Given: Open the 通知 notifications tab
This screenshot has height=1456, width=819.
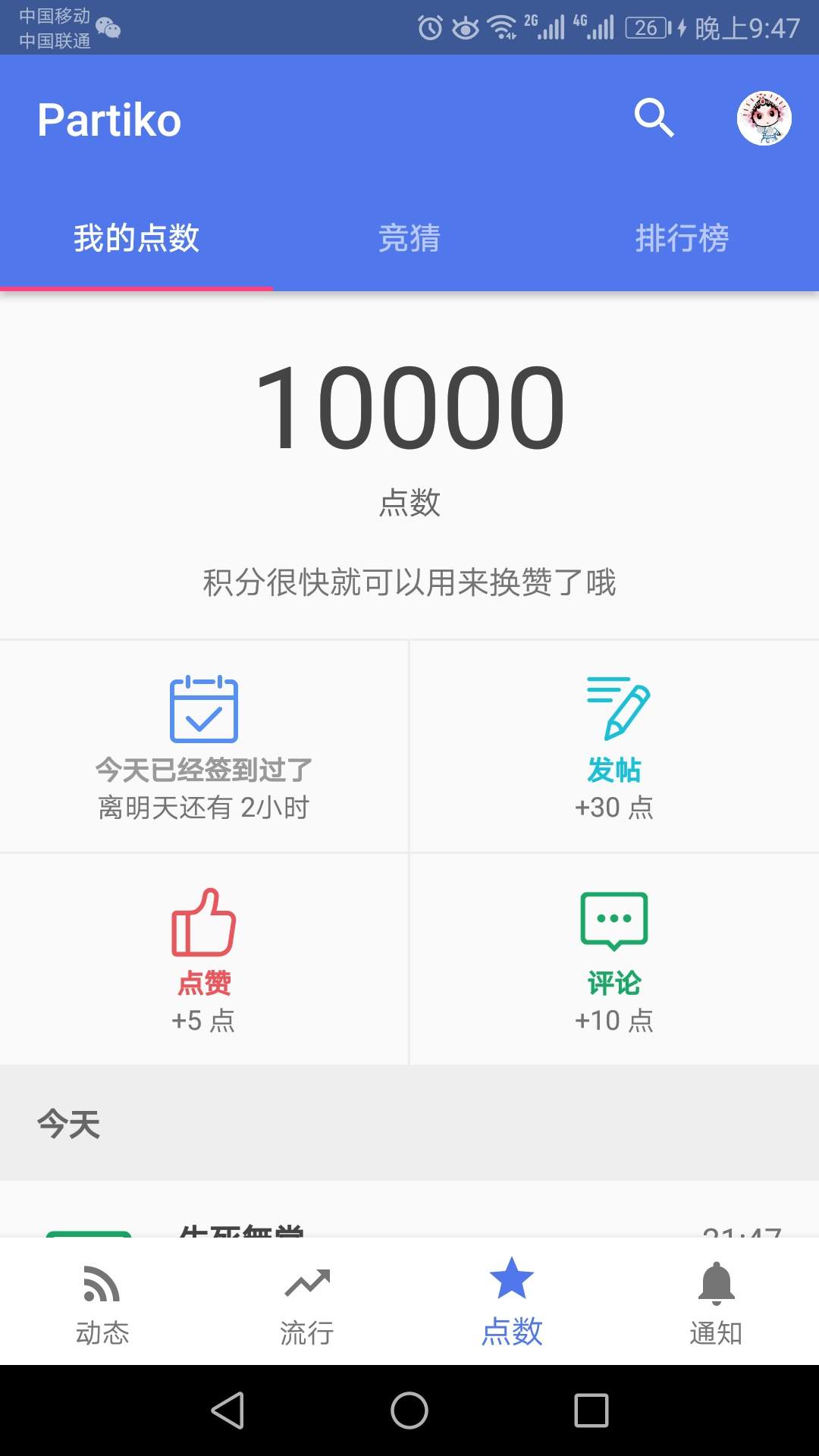Looking at the screenshot, I should coord(716,1303).
